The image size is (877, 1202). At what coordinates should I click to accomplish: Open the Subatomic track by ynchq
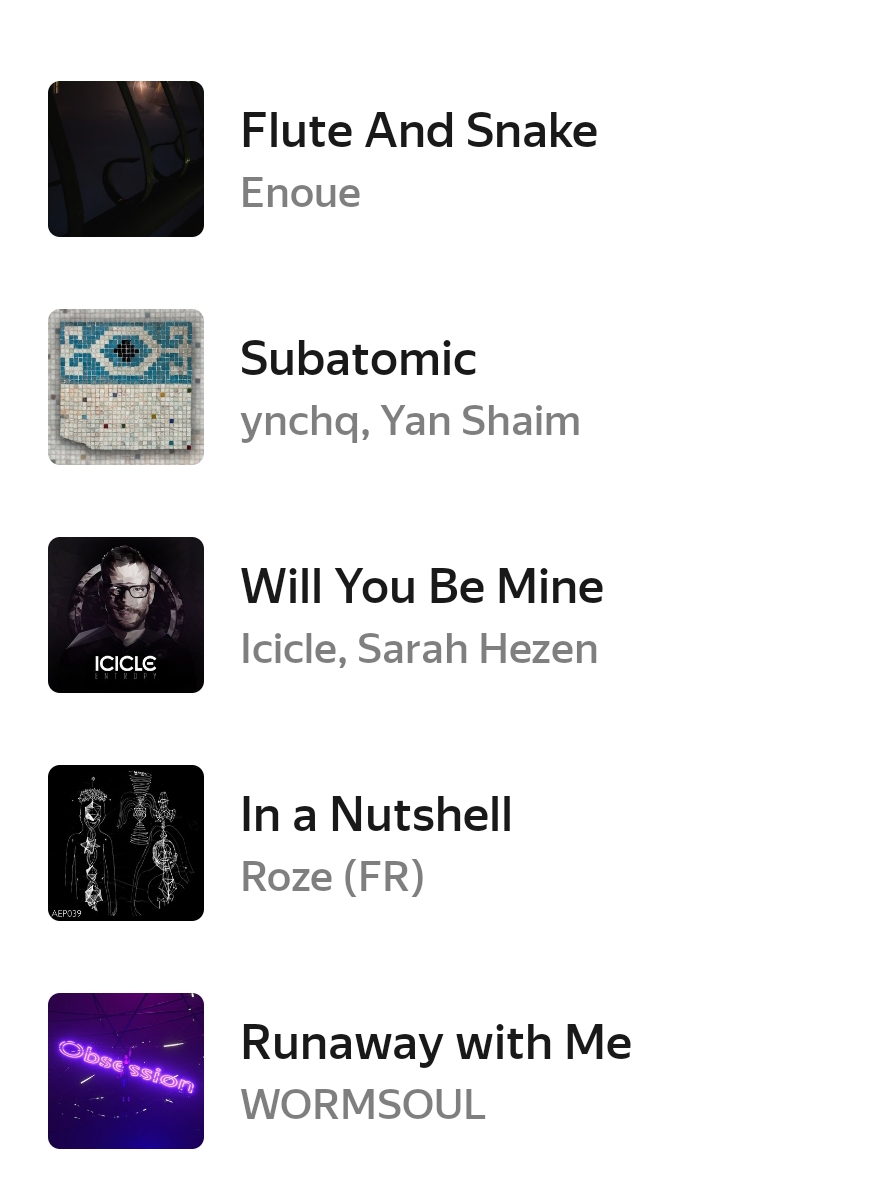point(358,360)
